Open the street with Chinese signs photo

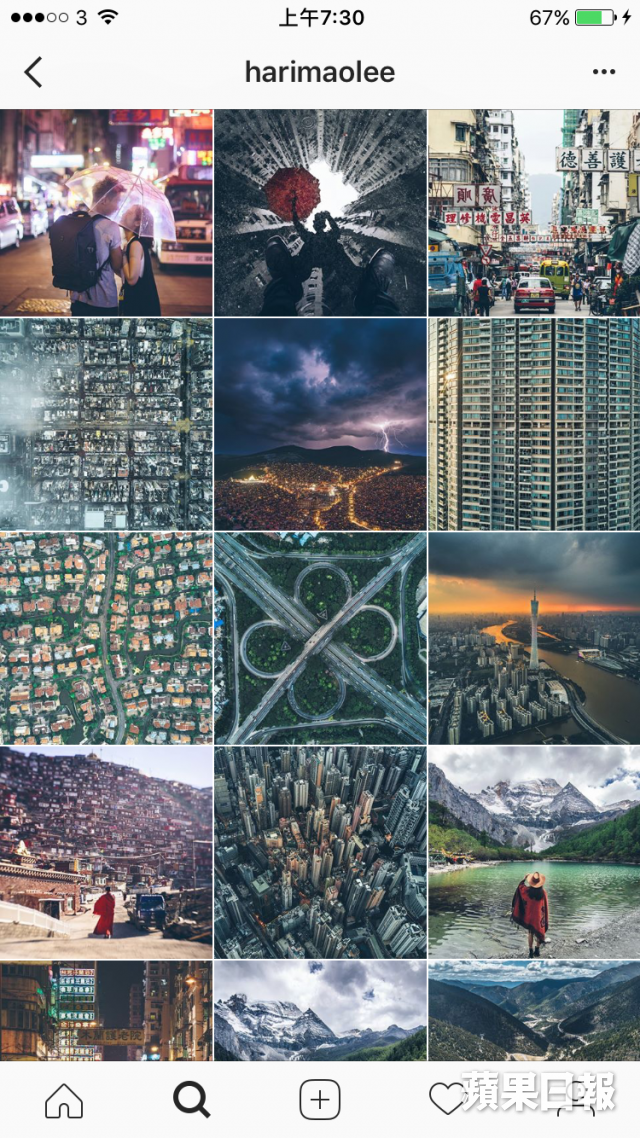tap(534, 212)
